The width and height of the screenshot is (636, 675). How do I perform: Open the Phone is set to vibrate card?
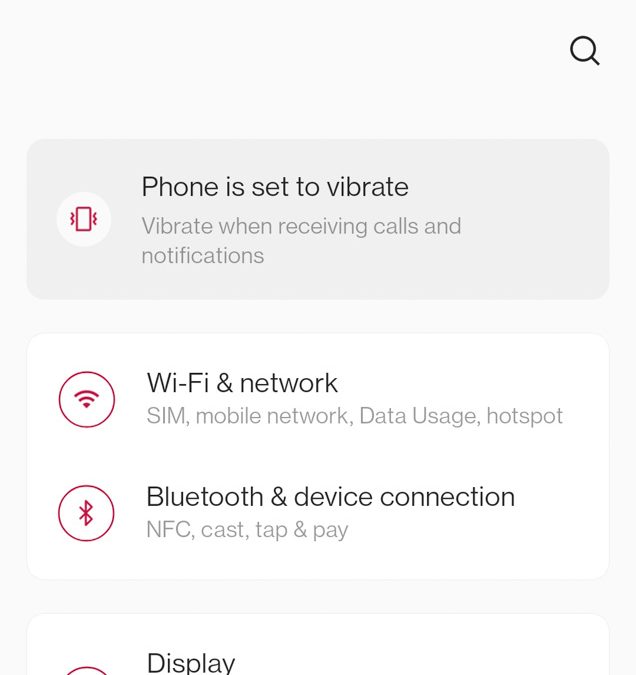pos(317,219)
